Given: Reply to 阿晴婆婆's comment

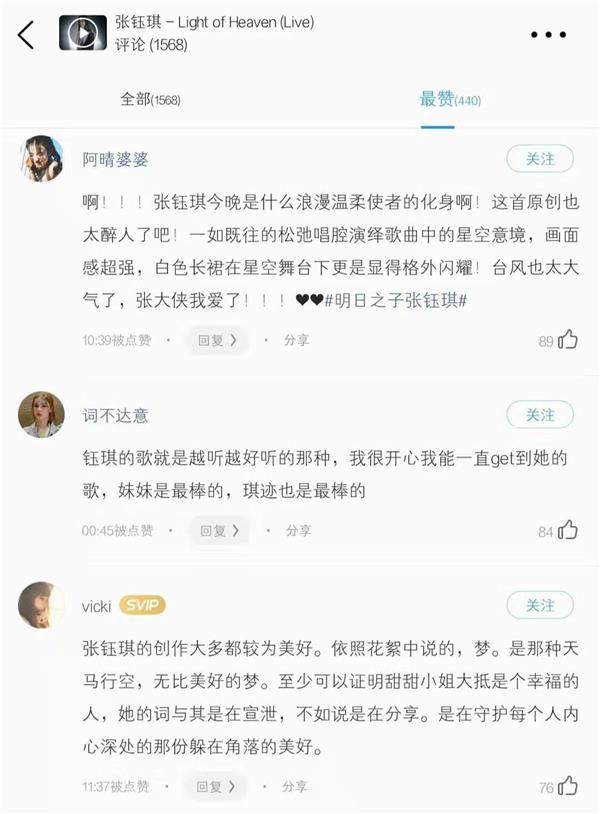Looking at the screenshot, I should pos(217,340).
